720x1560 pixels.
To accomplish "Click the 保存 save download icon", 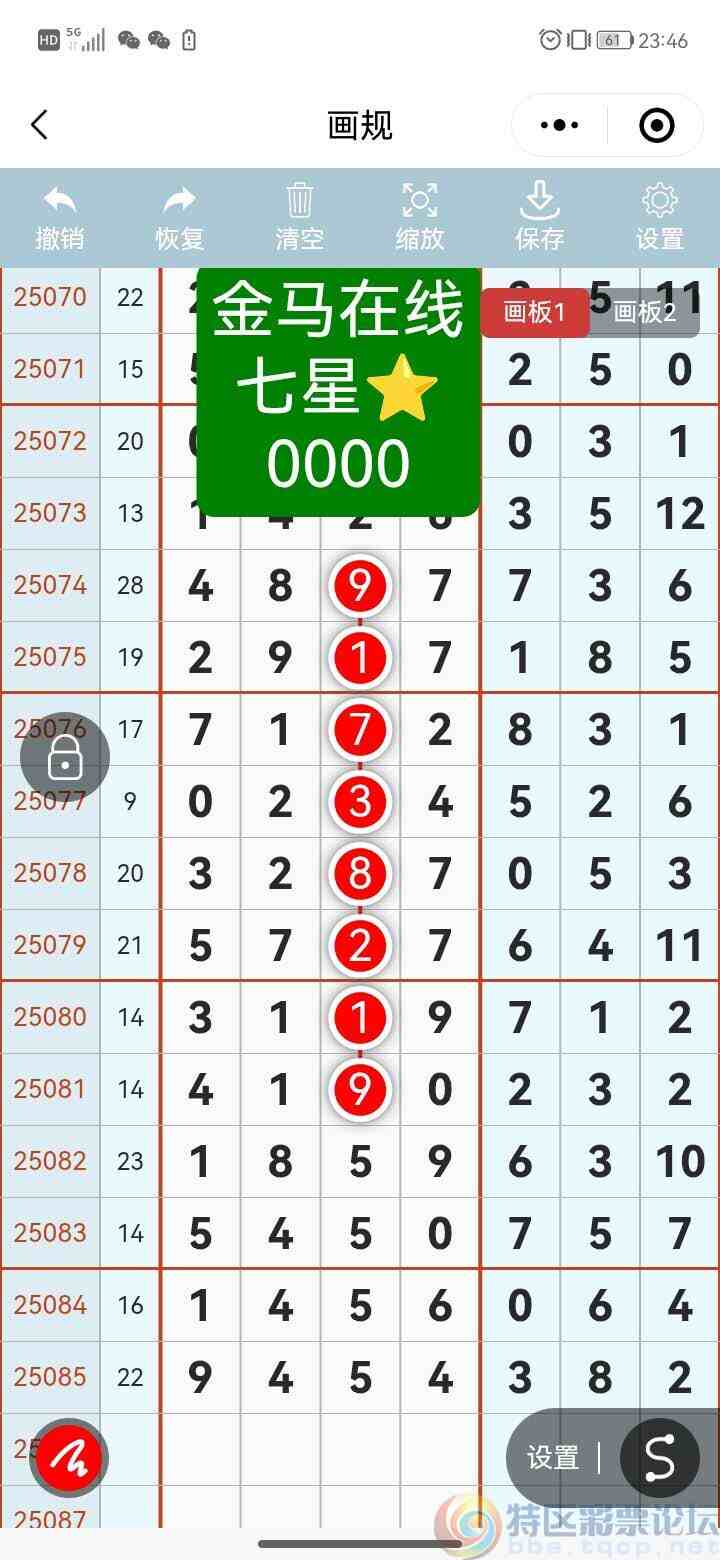I will [x=539, y=200].
